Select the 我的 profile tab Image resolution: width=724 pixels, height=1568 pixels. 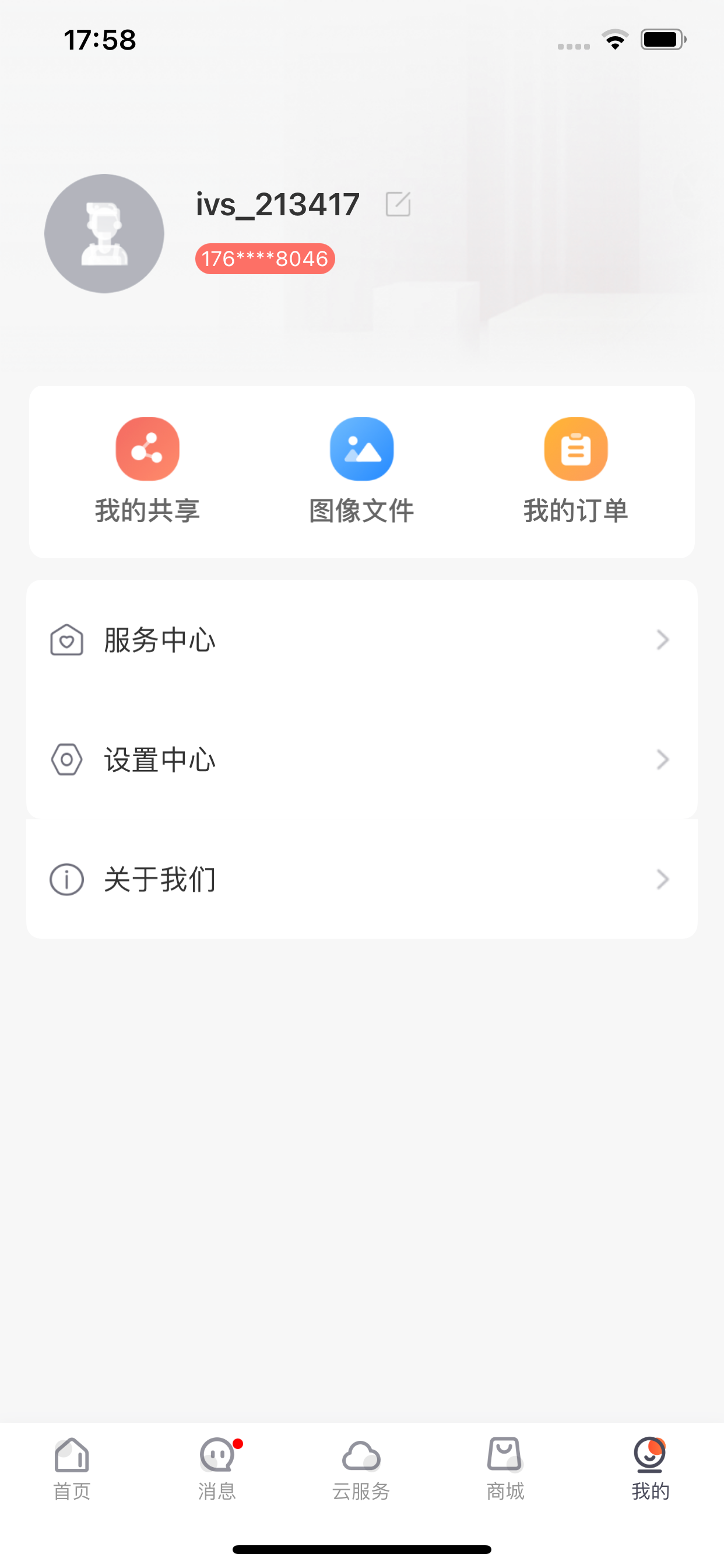(651, 1469)
